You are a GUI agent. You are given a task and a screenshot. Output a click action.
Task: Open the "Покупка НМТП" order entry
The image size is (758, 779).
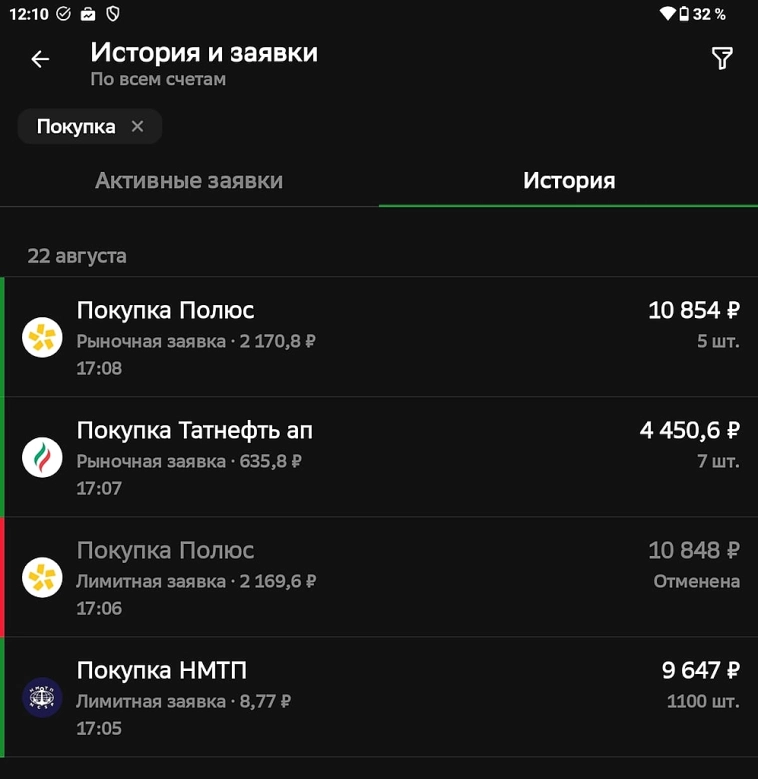(x=300, y=697)
